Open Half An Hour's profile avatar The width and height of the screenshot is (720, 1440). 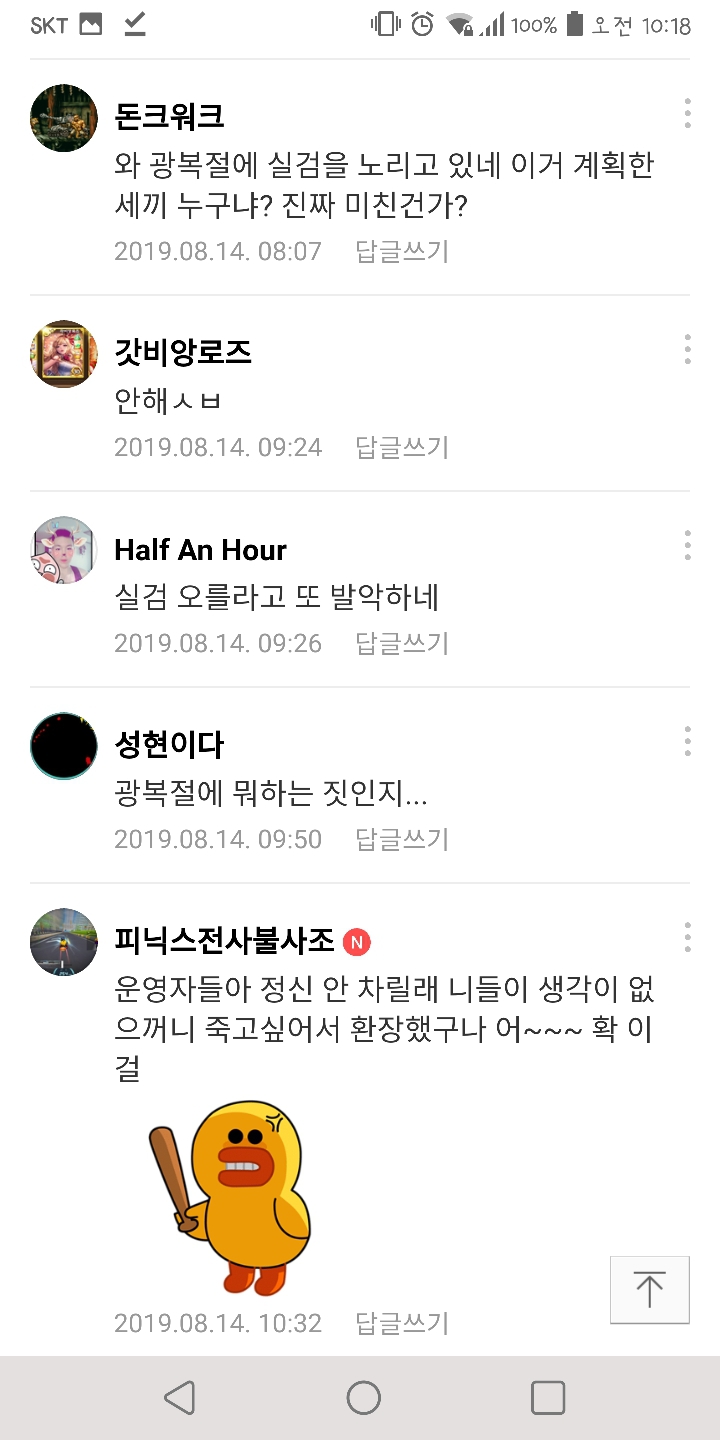[x=64, y=550]
